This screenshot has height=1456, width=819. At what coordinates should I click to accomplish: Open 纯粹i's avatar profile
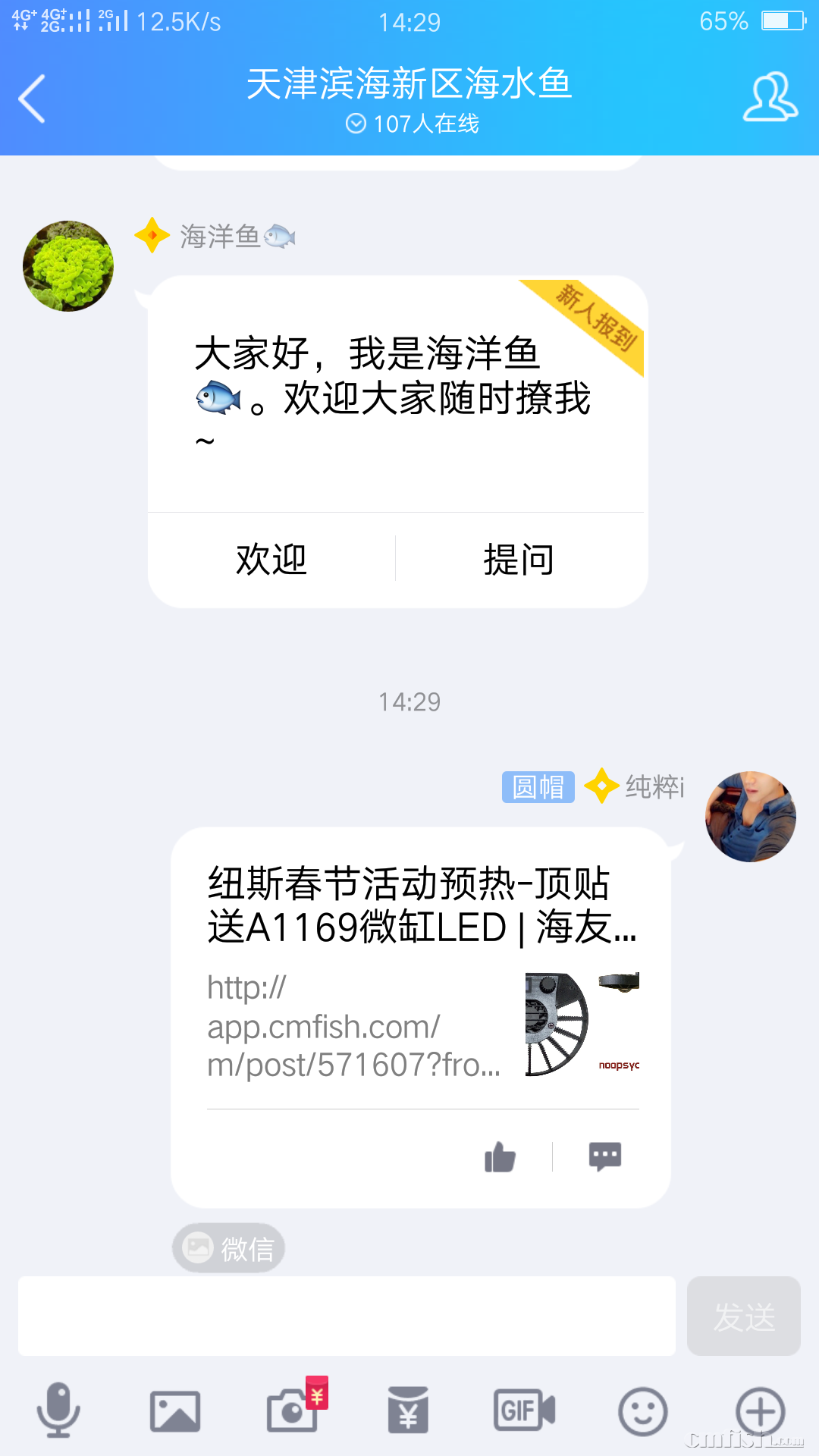pos(750,817)
